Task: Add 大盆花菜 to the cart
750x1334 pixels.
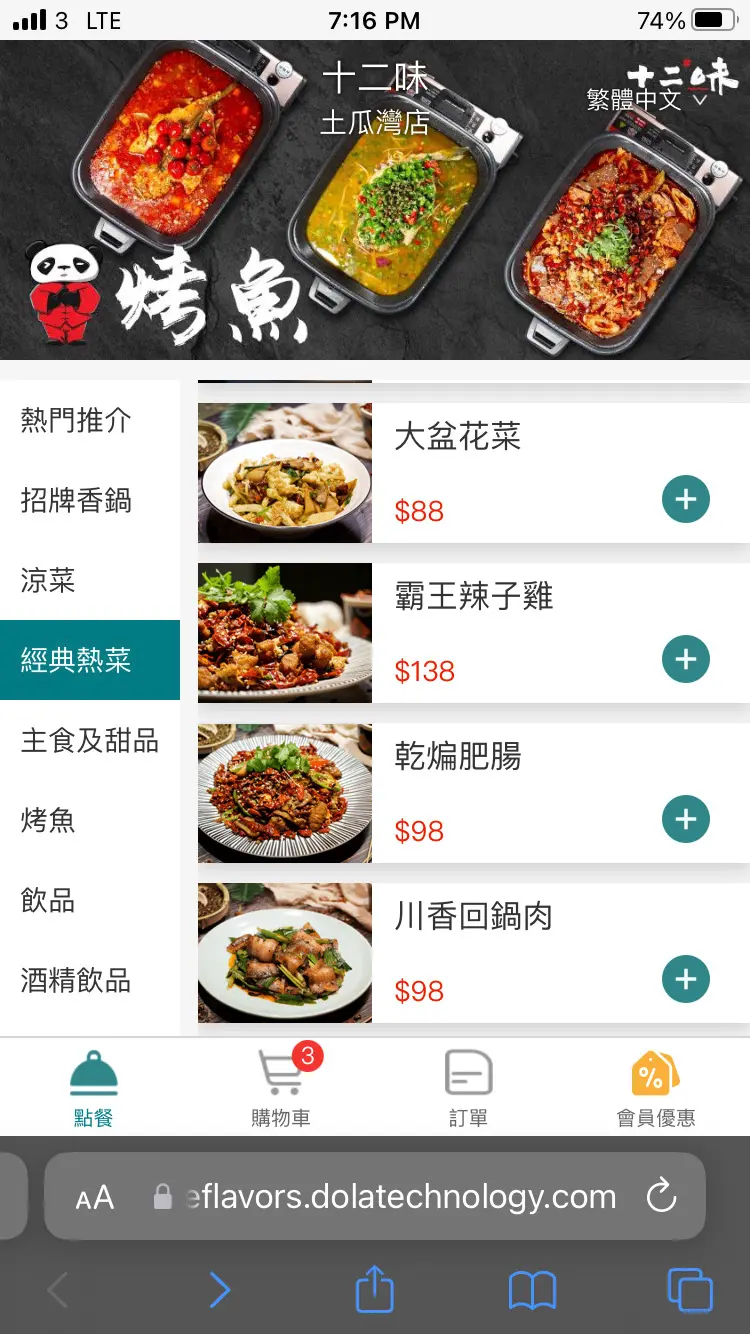Action: point(686,499)
